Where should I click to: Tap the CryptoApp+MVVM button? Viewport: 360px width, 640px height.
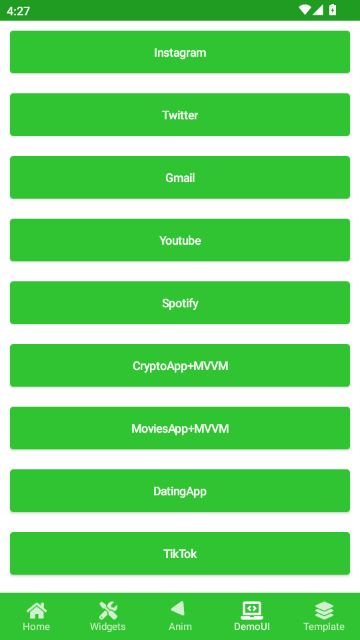tap(180, 365)
